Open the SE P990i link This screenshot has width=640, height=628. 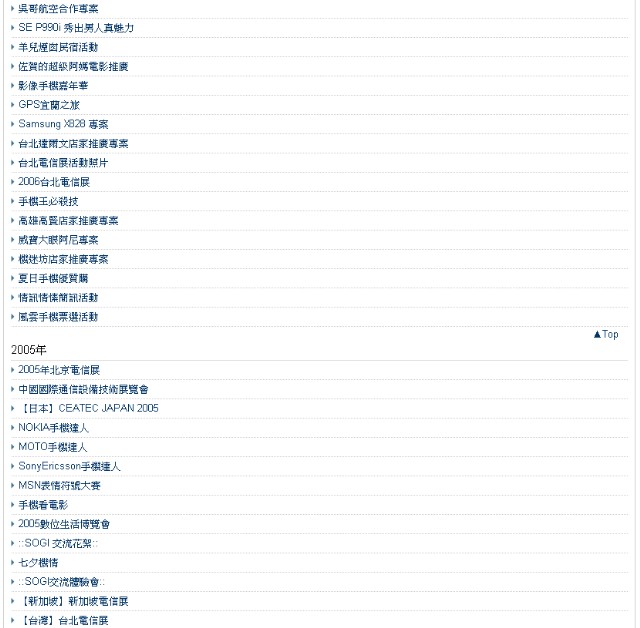76,28
